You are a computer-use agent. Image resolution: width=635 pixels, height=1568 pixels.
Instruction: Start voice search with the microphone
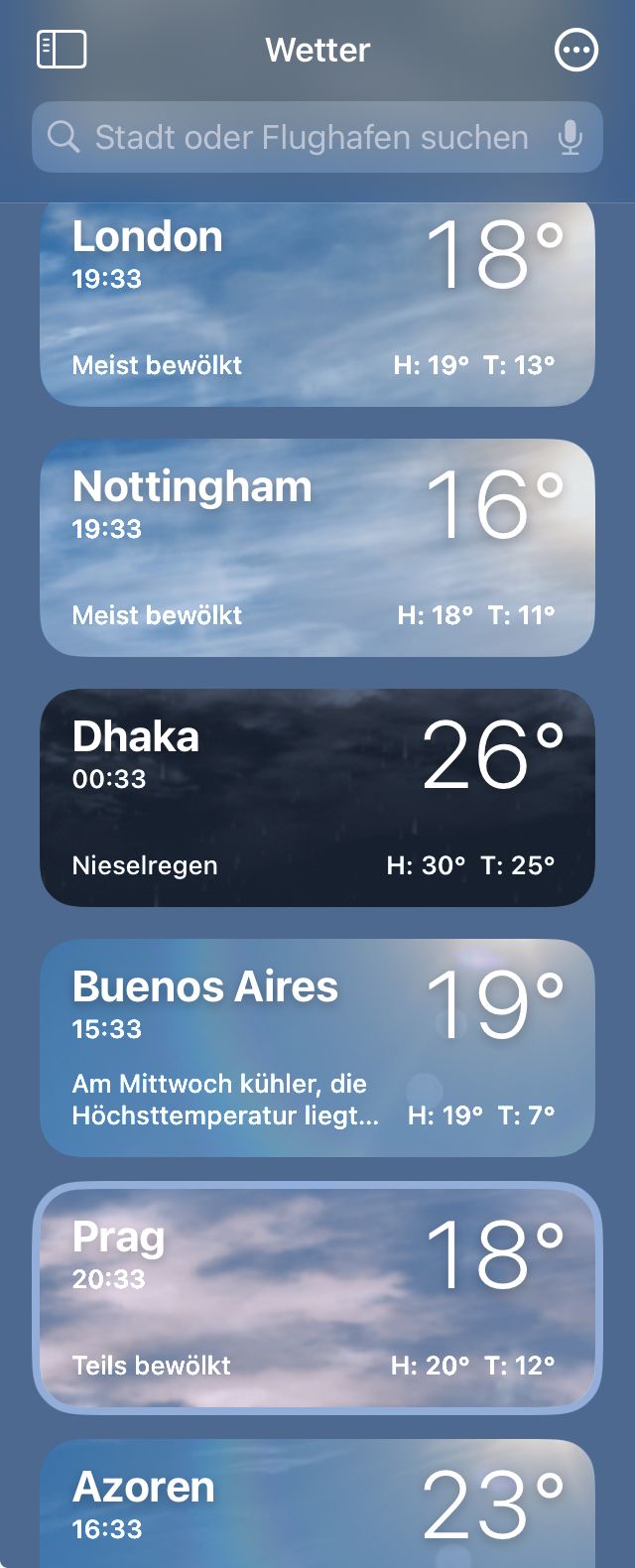point(570,137)
